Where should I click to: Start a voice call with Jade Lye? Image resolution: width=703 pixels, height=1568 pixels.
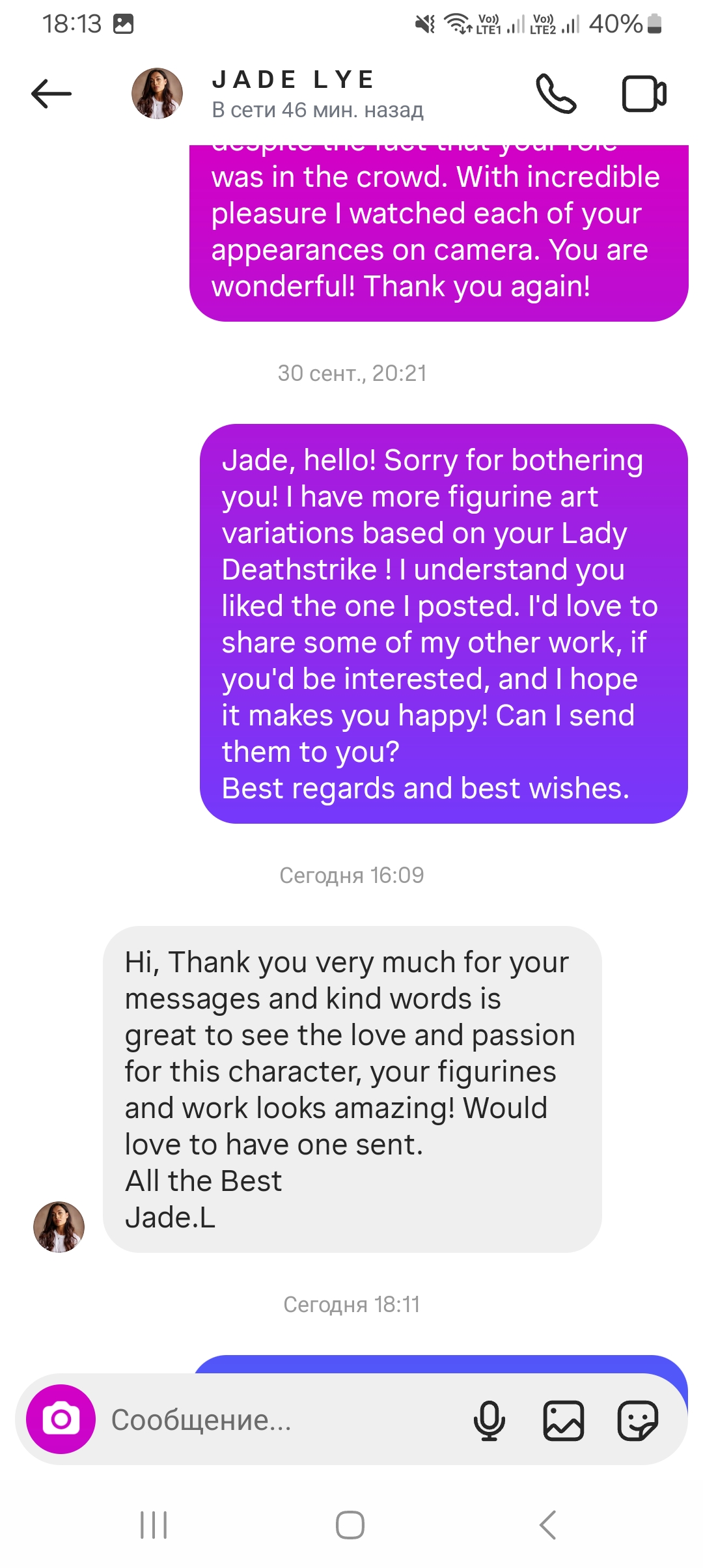click(x=555, y=94)
